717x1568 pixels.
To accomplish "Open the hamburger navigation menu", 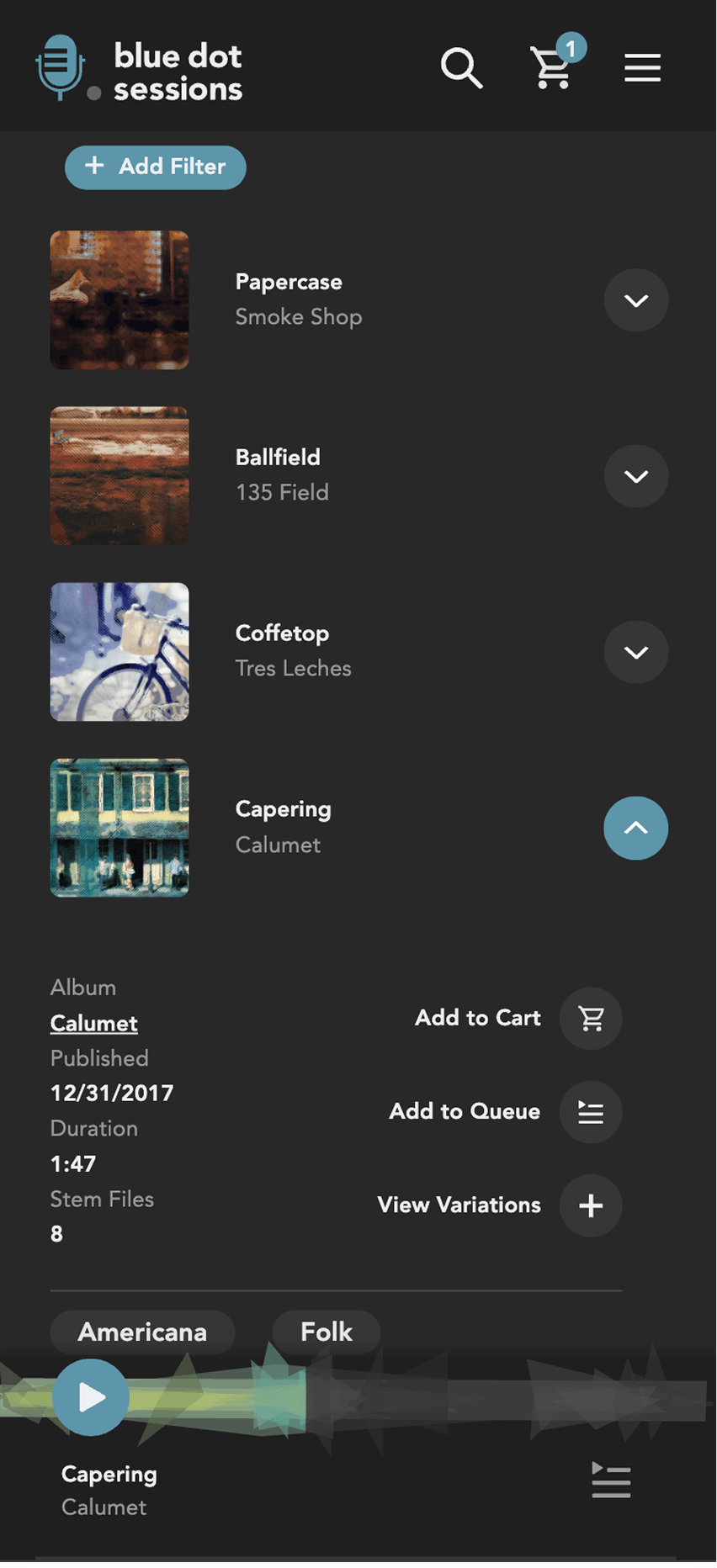I will [642, 68].
